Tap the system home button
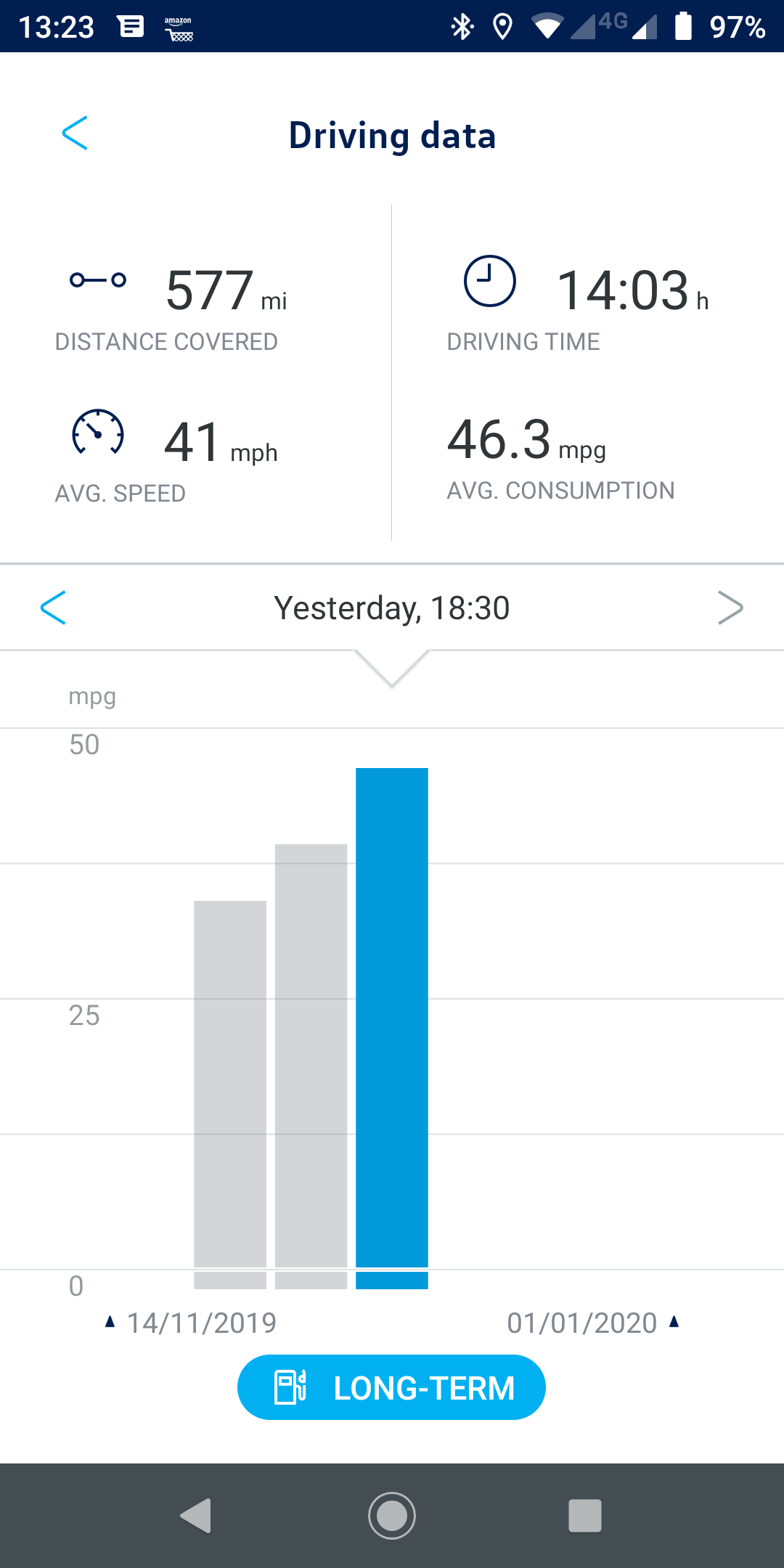784x1568 pixels. pyautogui.click(x=392, y=1516)
